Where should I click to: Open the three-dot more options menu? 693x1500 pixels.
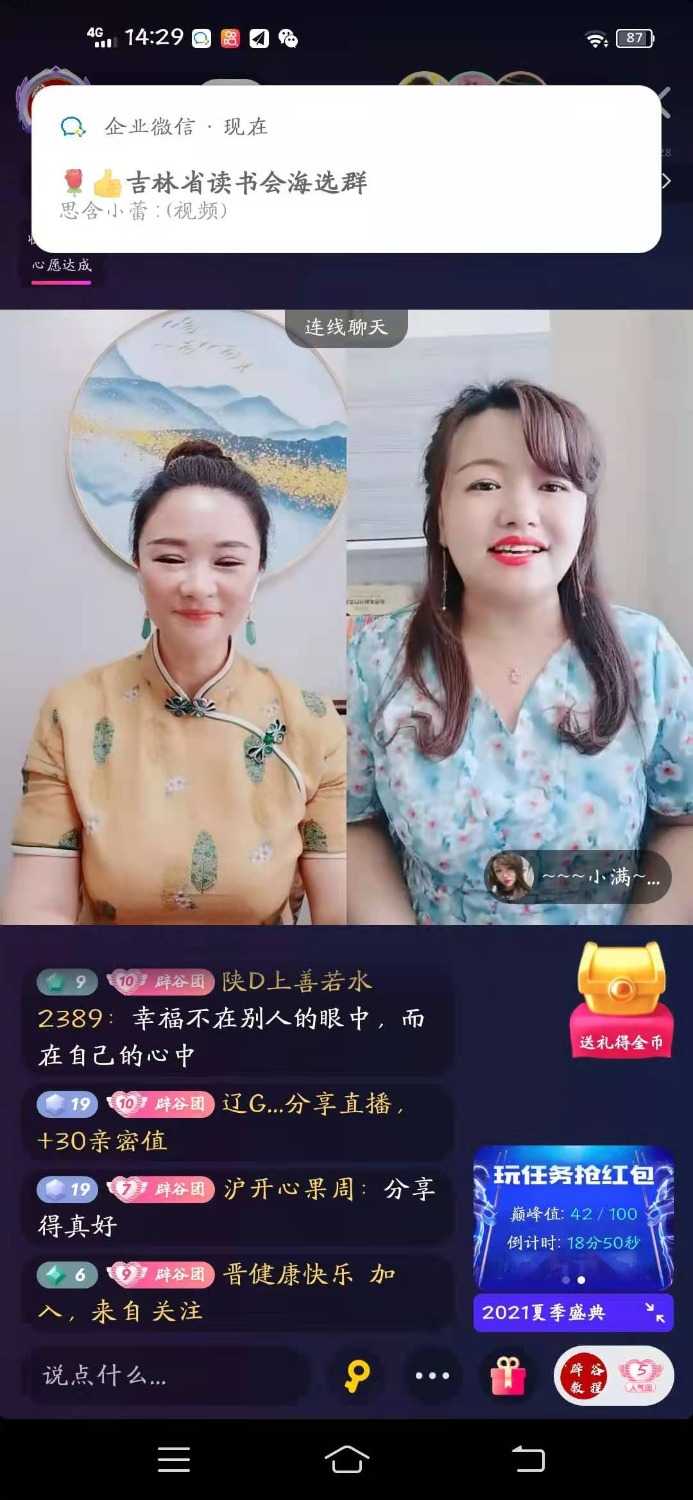[432, 1376]
